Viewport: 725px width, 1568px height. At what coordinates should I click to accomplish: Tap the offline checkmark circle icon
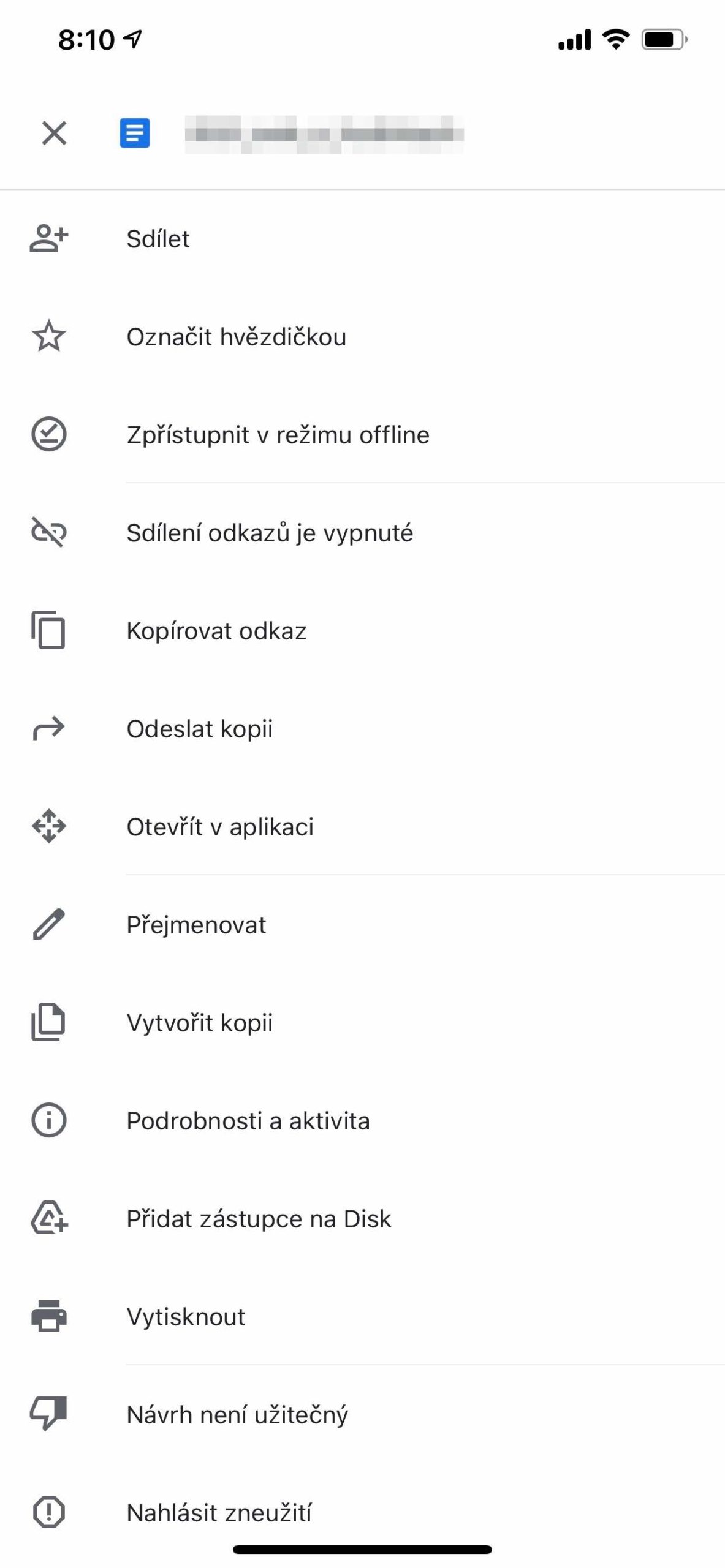pos(48,434)
